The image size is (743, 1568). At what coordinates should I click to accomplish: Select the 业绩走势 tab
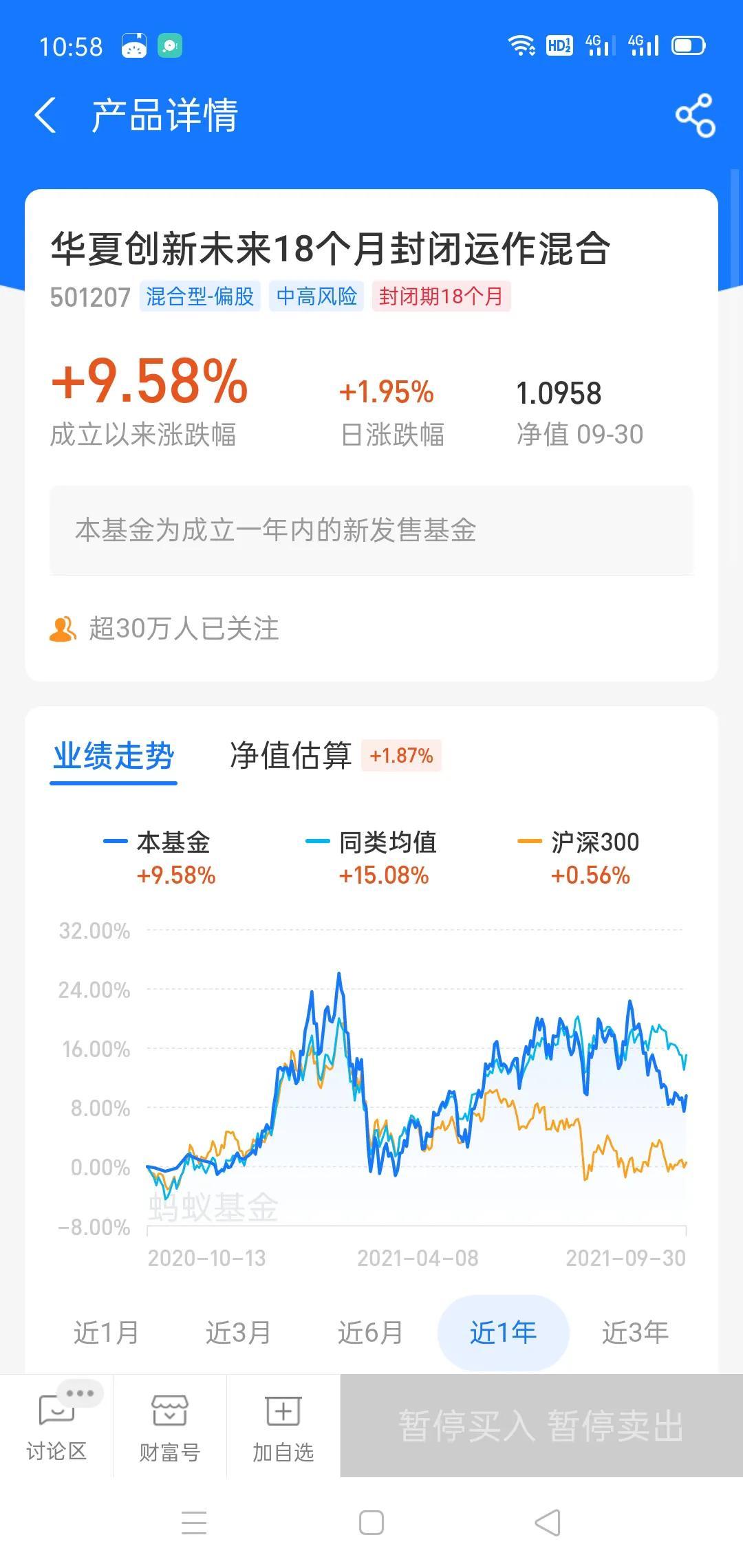point(114,756)
